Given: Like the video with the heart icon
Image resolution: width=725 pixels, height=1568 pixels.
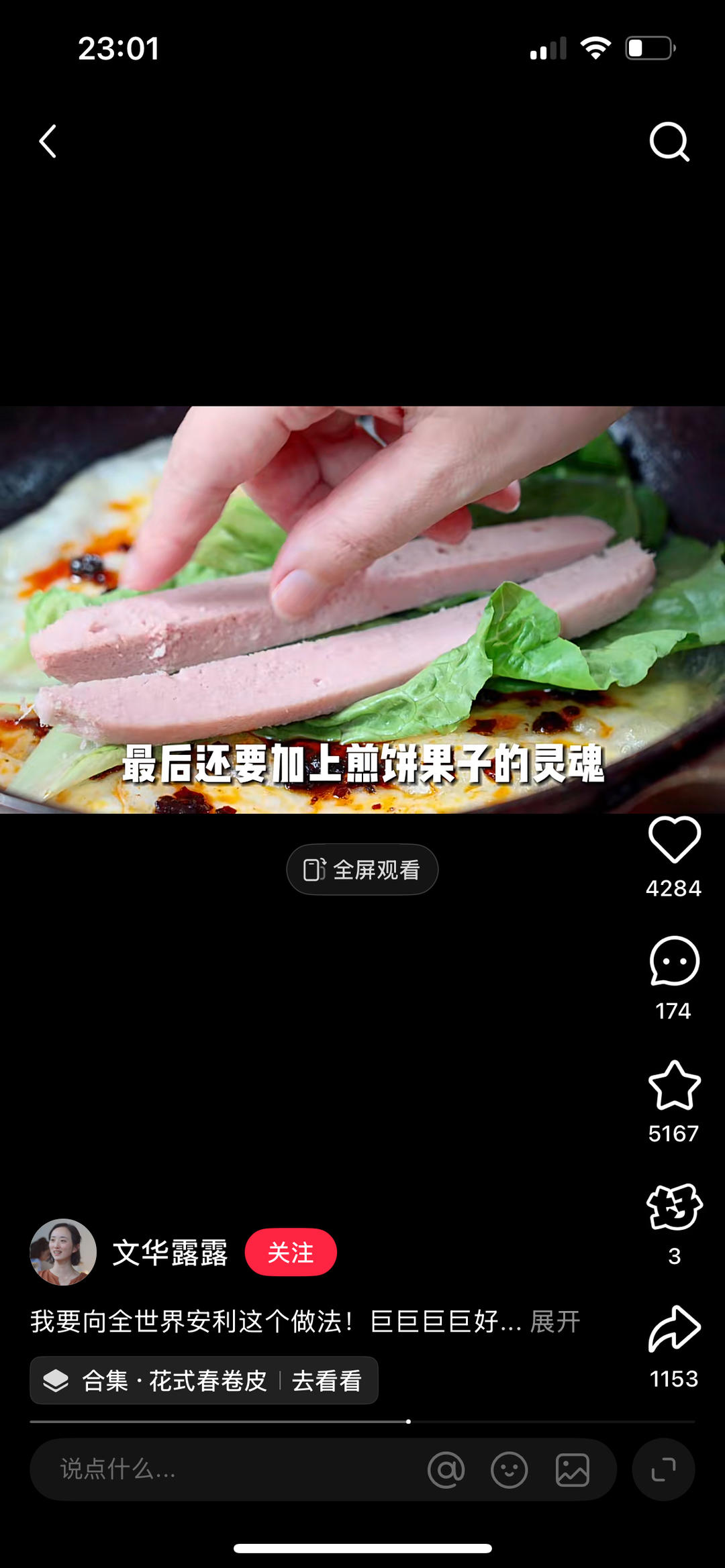Looking at the screenshot, I should [x=674, y=839].
